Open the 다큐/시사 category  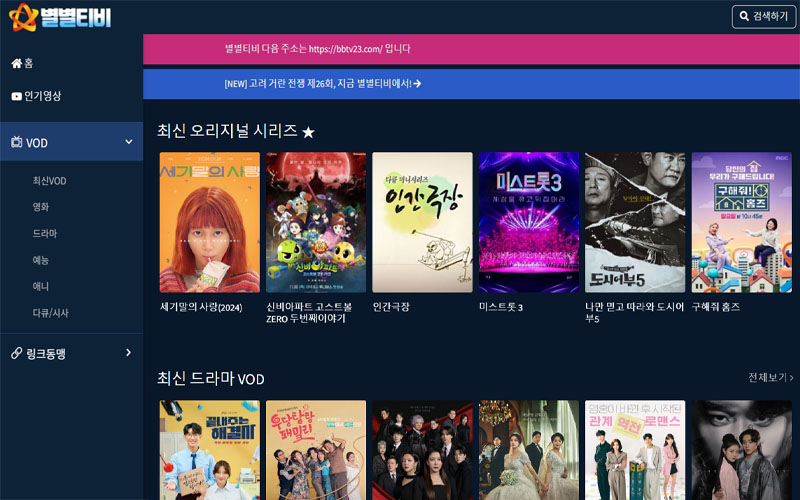coord(50,313)
